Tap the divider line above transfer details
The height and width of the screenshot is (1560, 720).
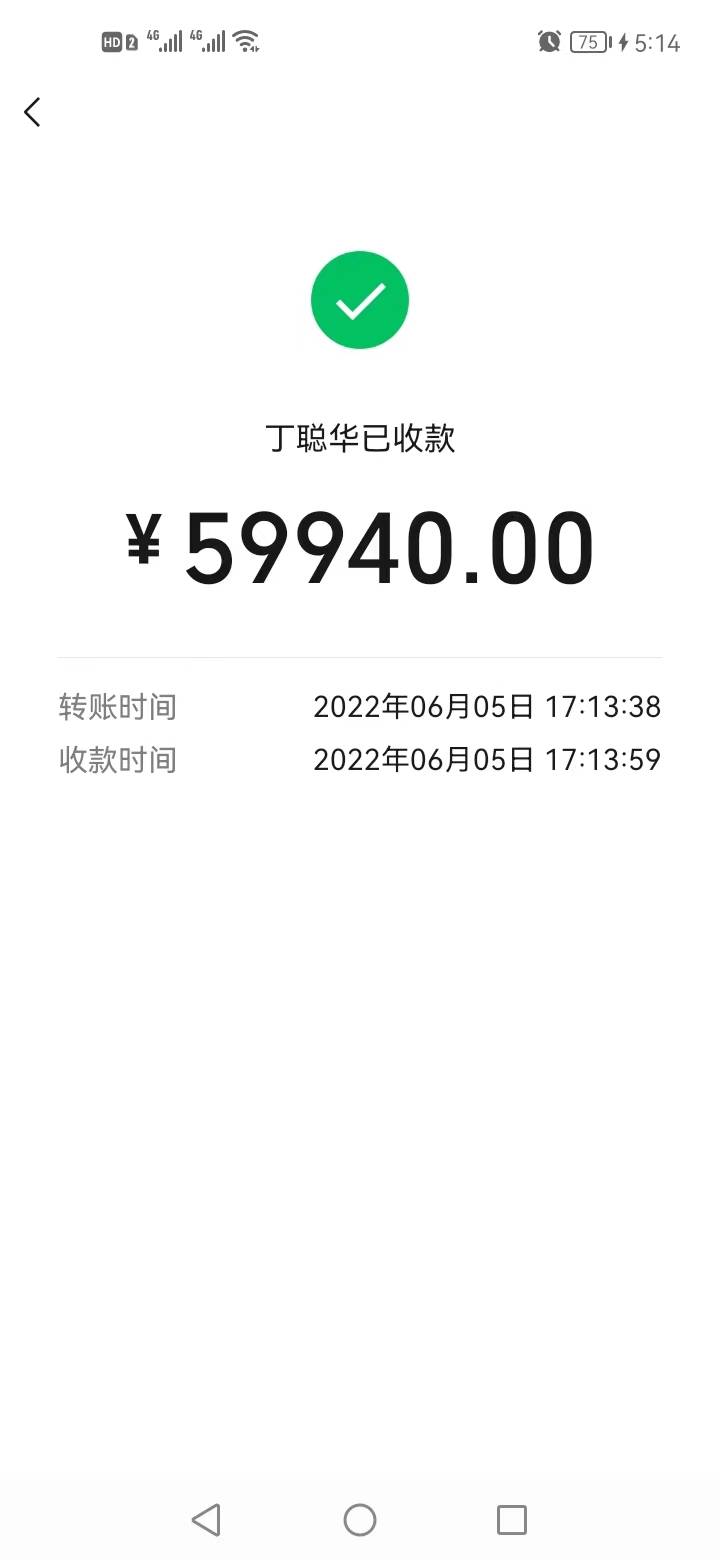360,656
